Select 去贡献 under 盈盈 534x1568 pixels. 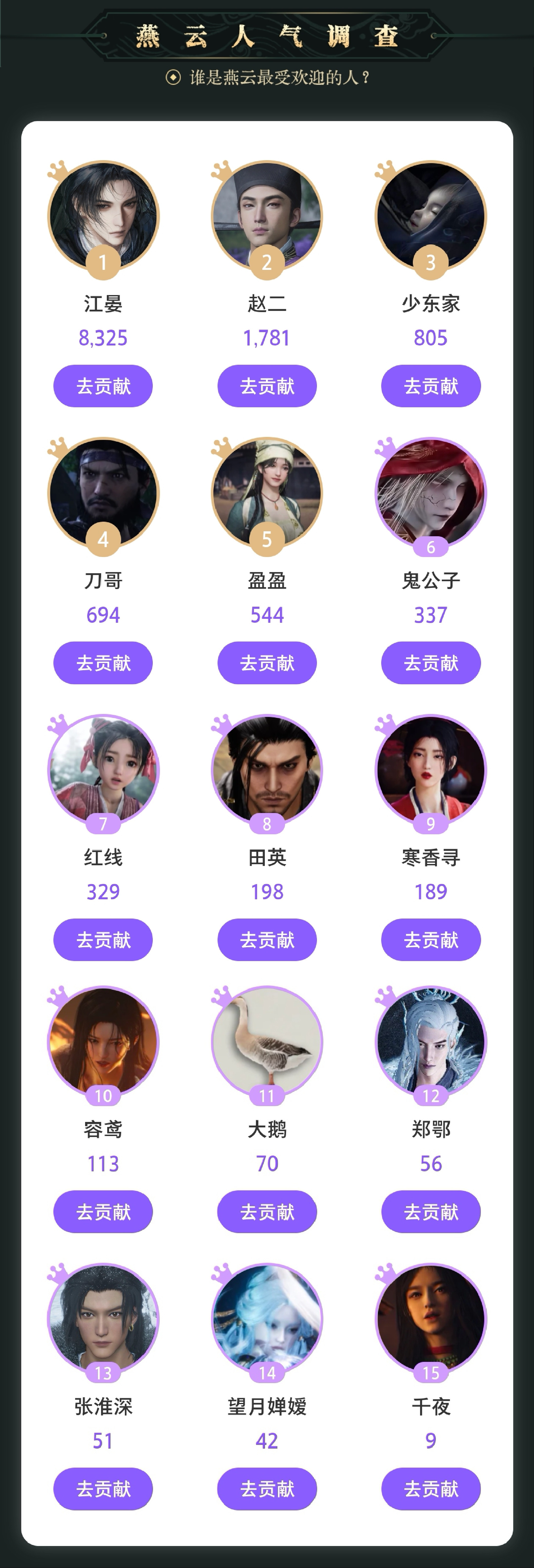pos(267,663)
